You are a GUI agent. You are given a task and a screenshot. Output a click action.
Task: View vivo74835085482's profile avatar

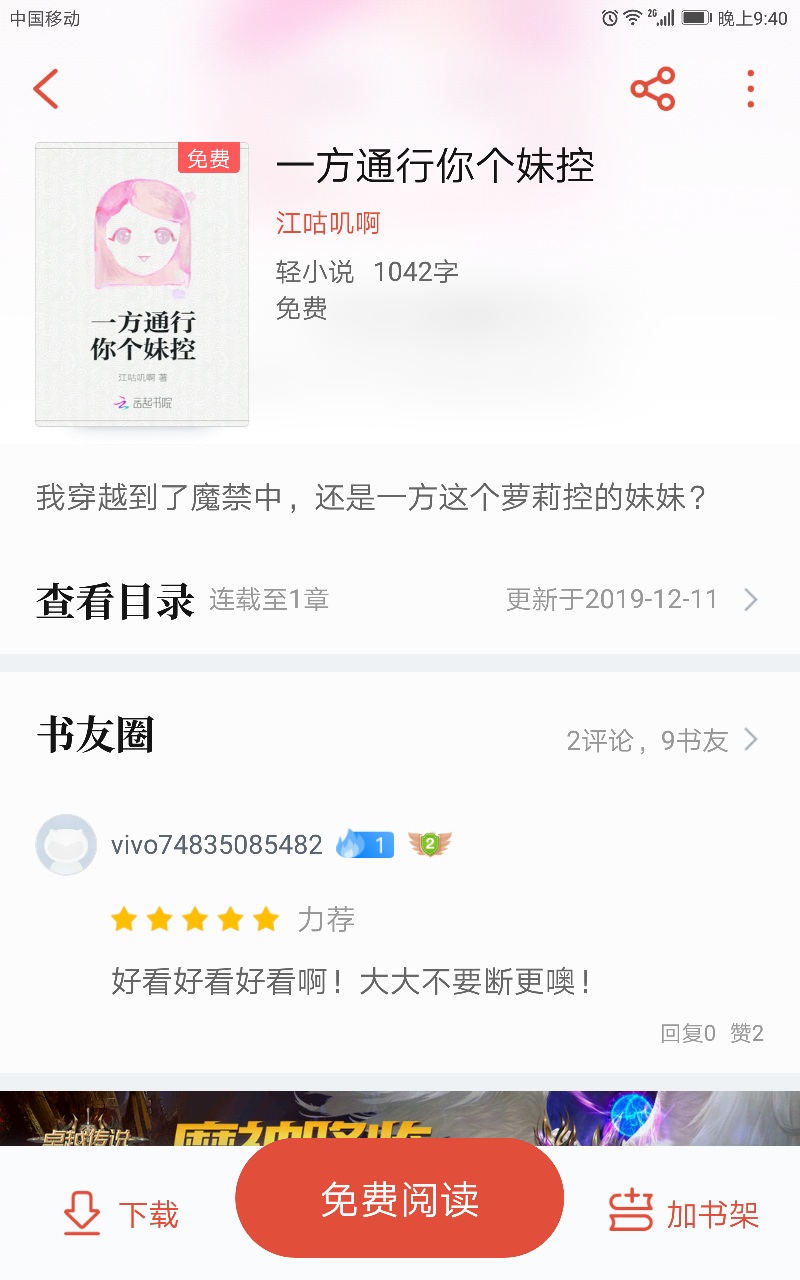(x=66, y=845)
